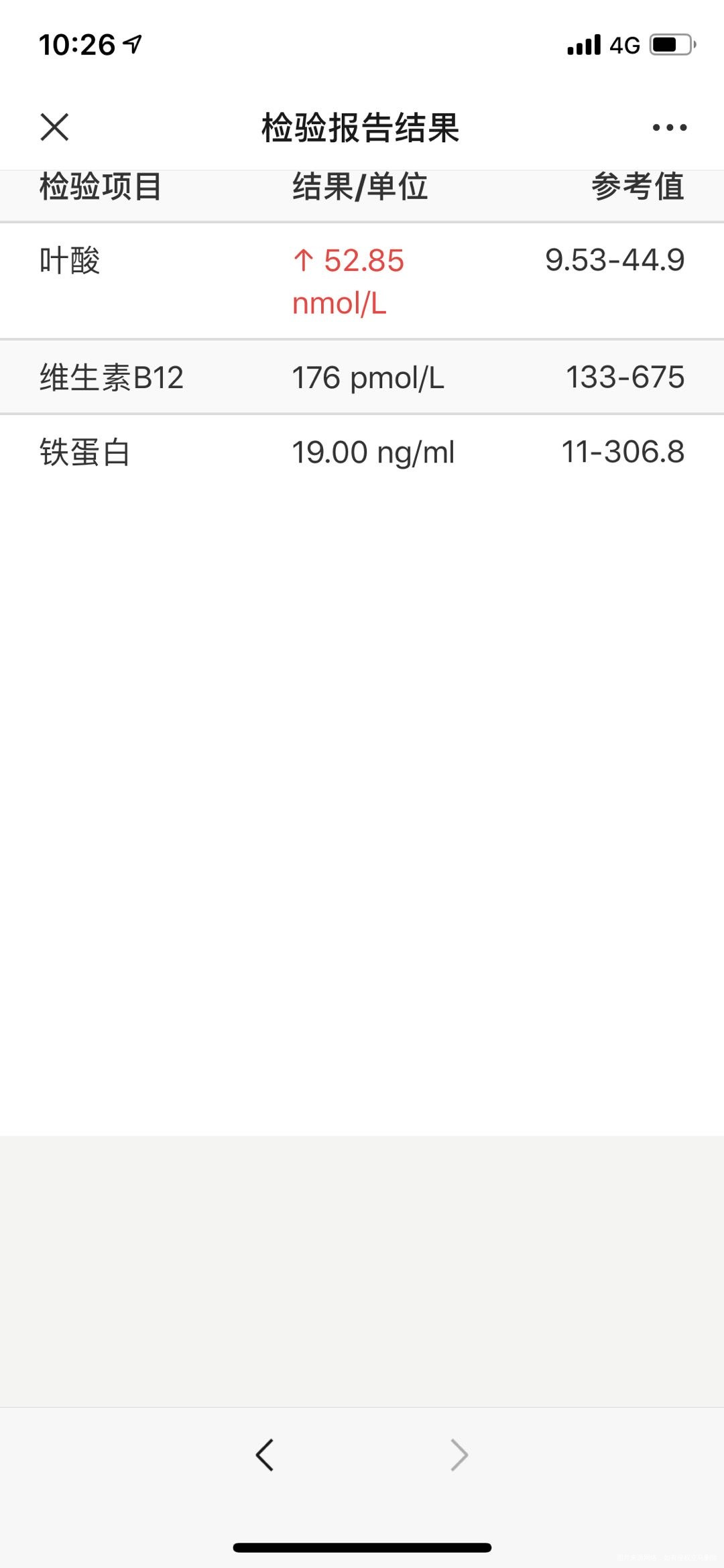
Task: Go to previous report page with left chevron
Action: pyautogui.click(x=264, y=1455)
